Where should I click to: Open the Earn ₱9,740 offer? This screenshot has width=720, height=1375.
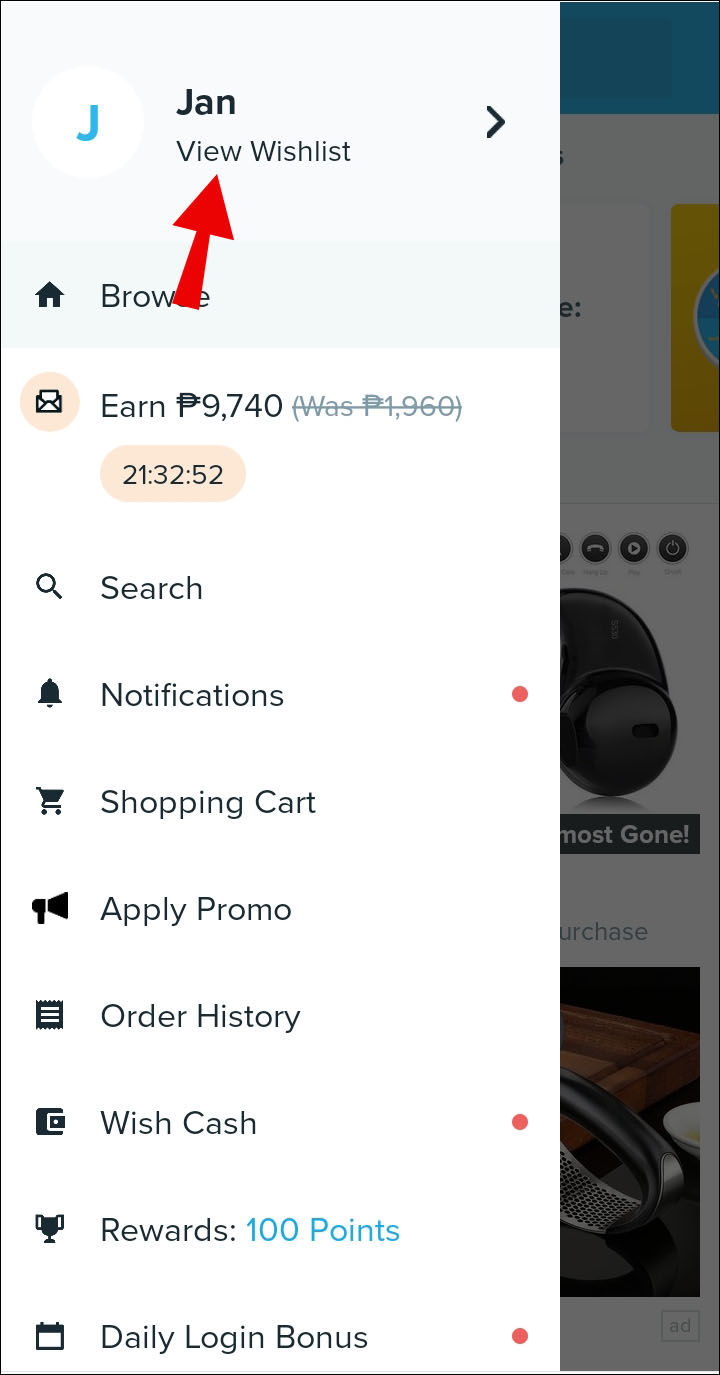tap(280, 407)
